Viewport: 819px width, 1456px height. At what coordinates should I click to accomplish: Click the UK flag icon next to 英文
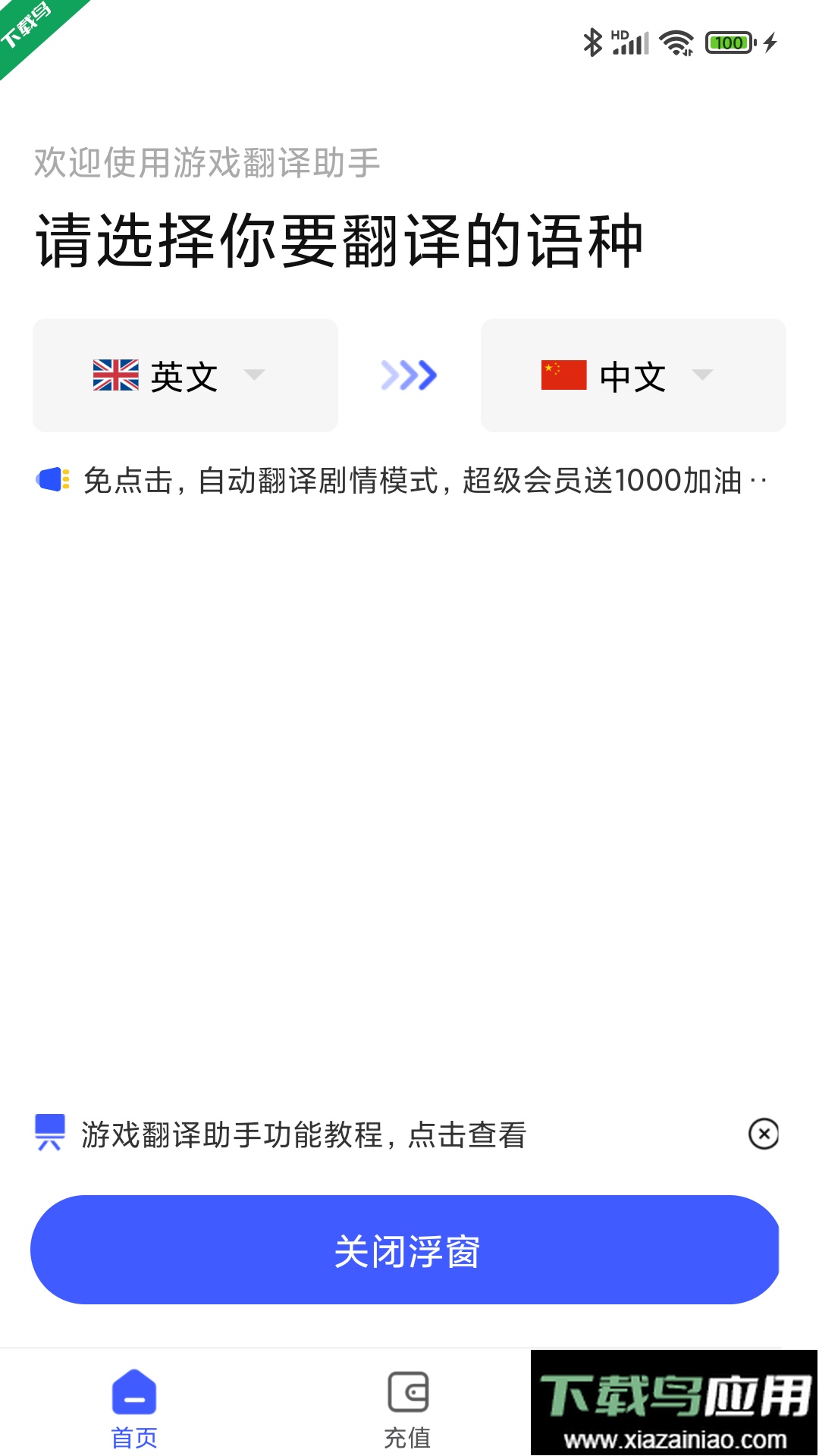[x=114, y=375]
